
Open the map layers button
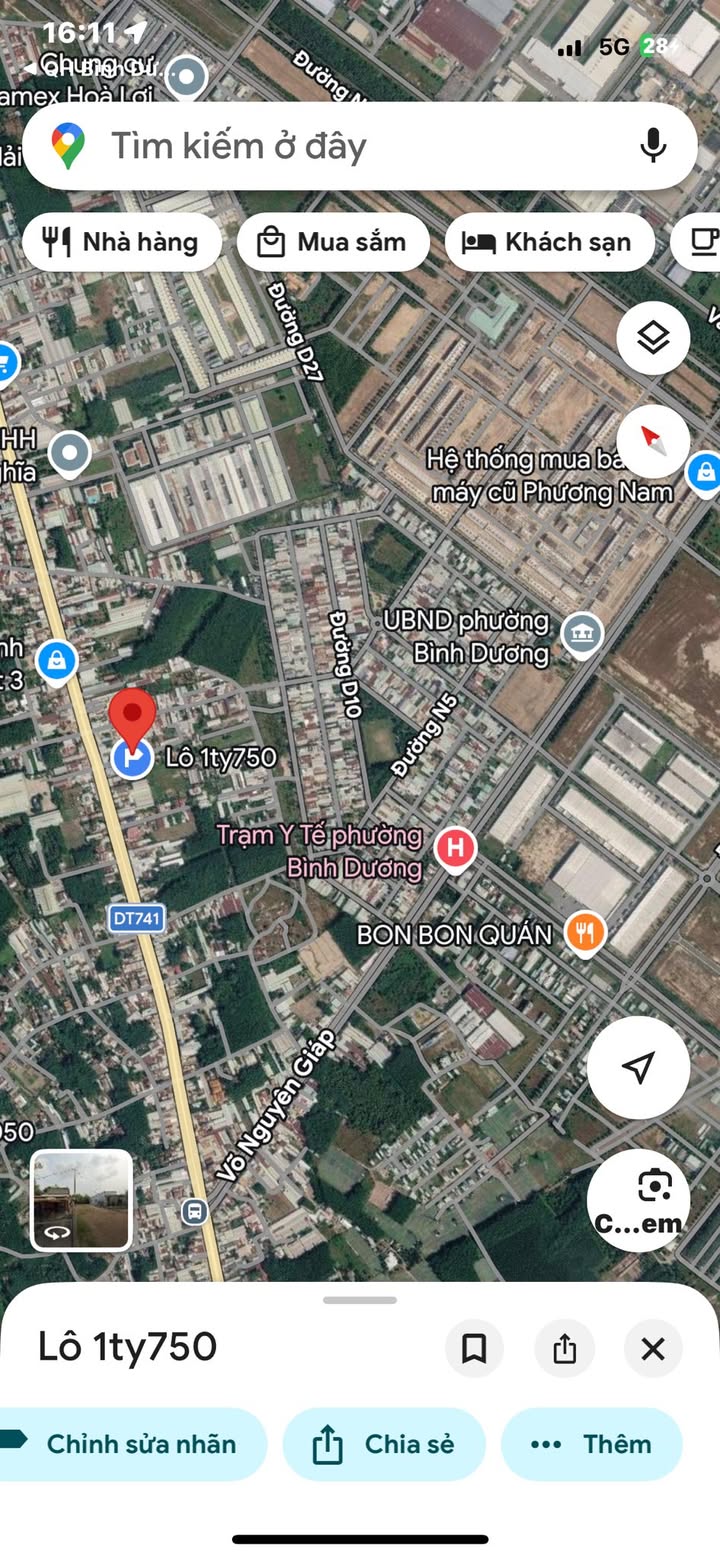point(653,338)
